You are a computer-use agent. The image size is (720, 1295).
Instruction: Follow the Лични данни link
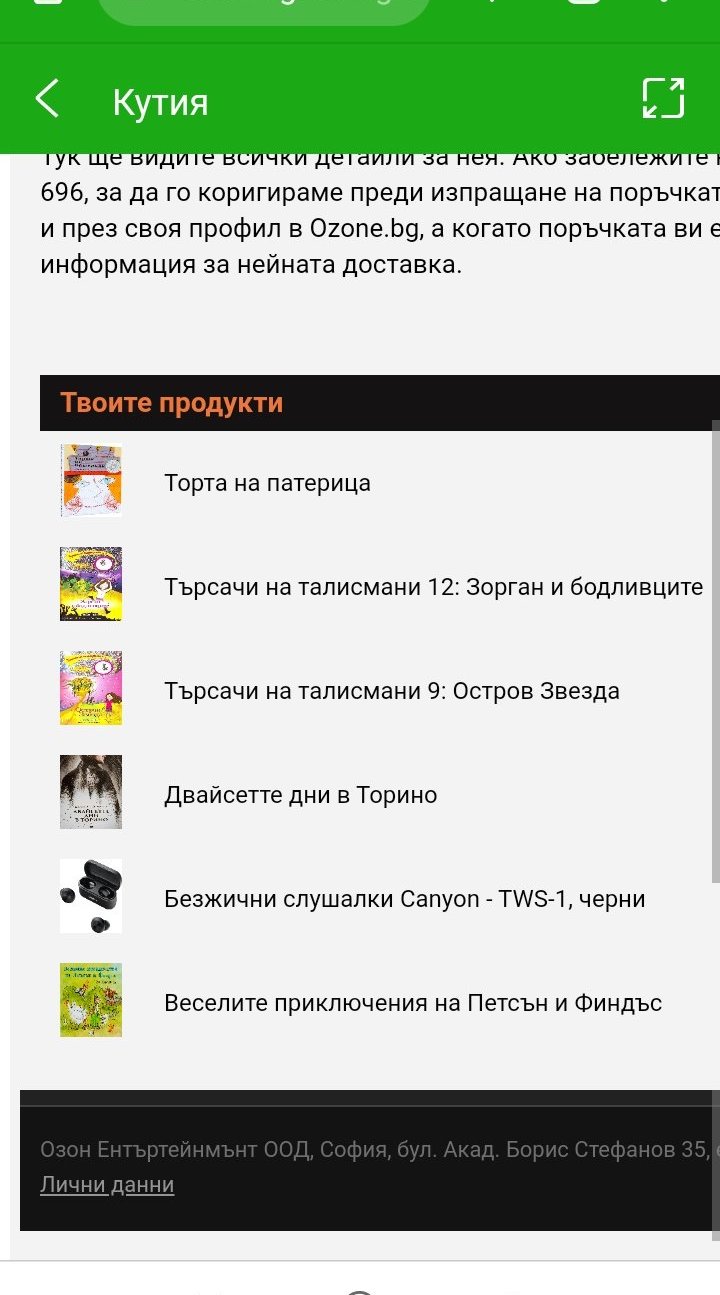tap(107, 1185)
